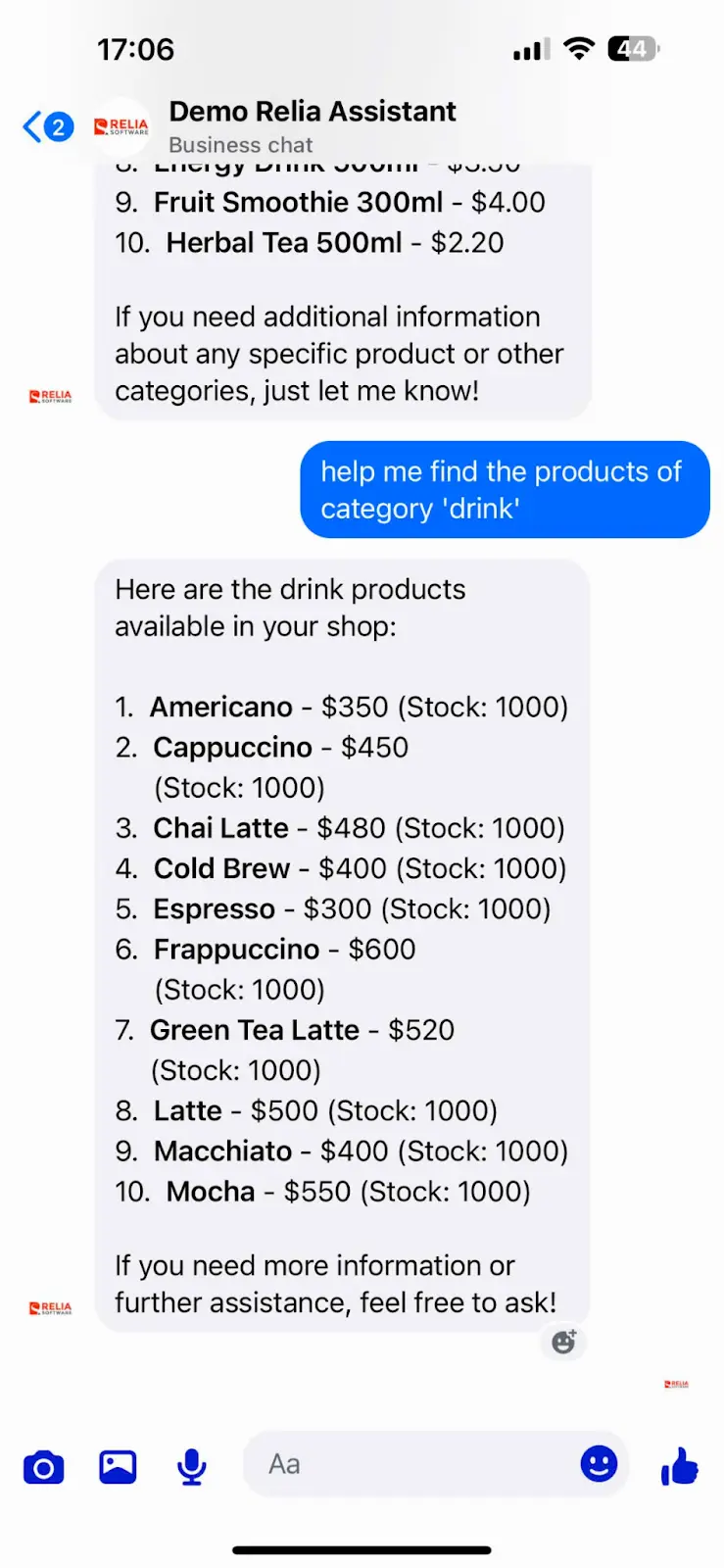
Task: Tap the Business chat subtitle
Action: point(240,144)
